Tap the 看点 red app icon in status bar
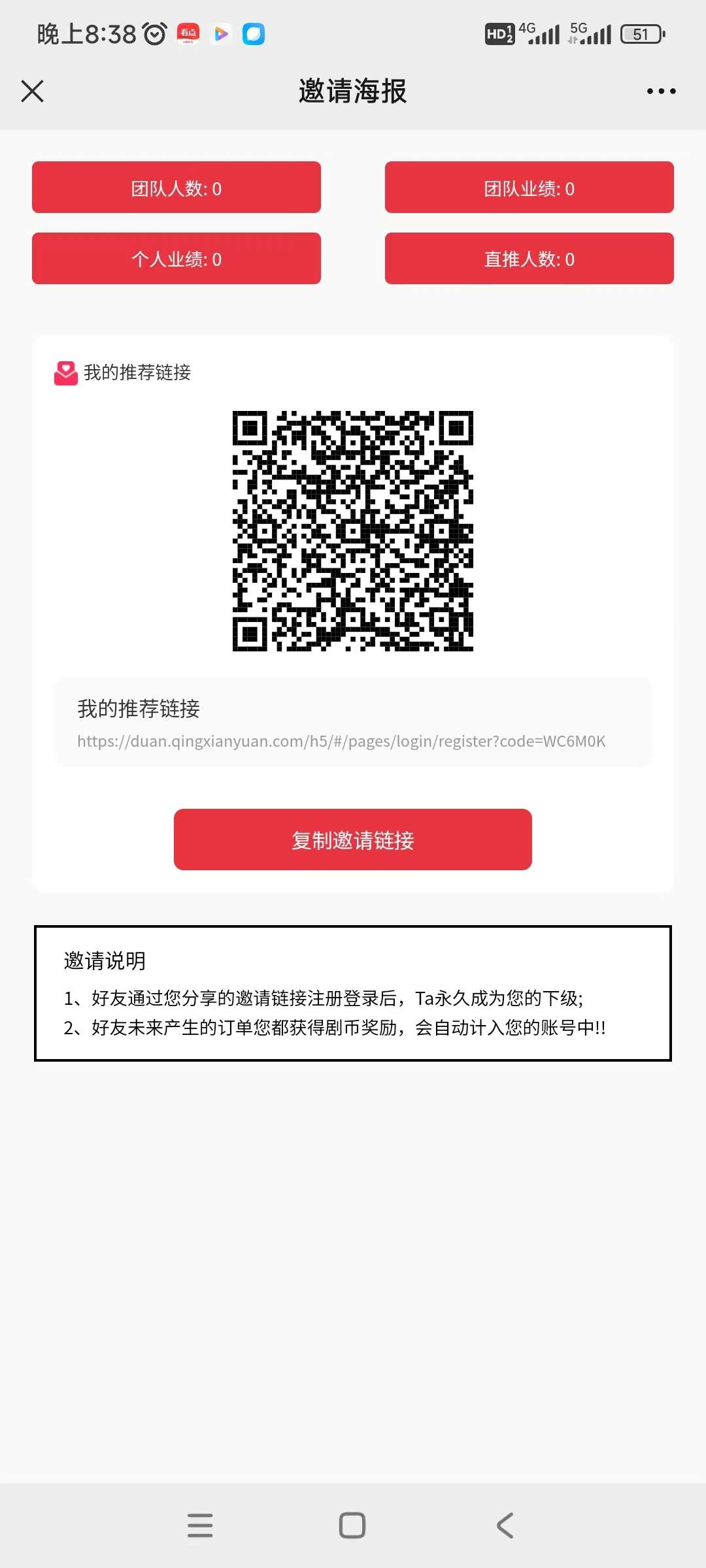 (188, 34)
